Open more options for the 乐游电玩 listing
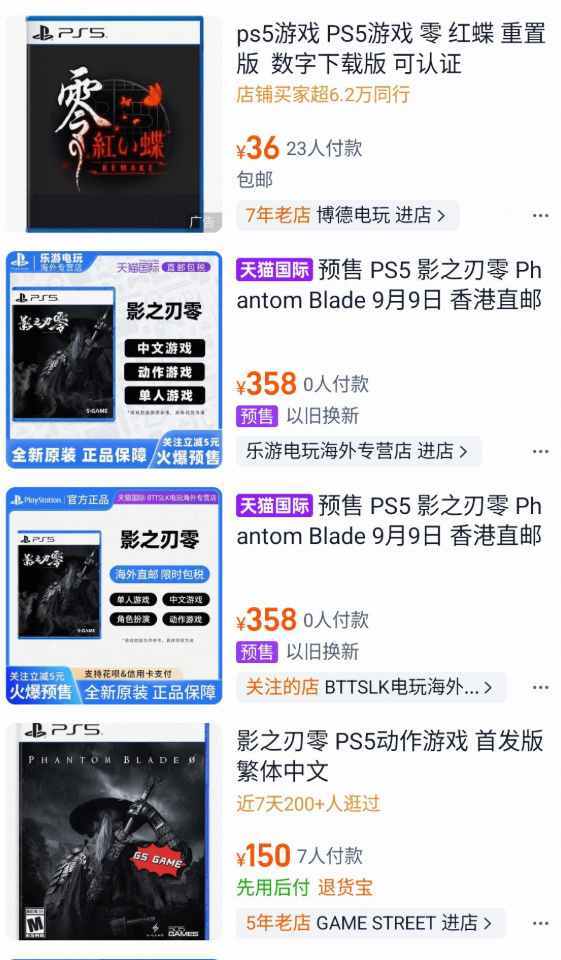 pos(540,452)
